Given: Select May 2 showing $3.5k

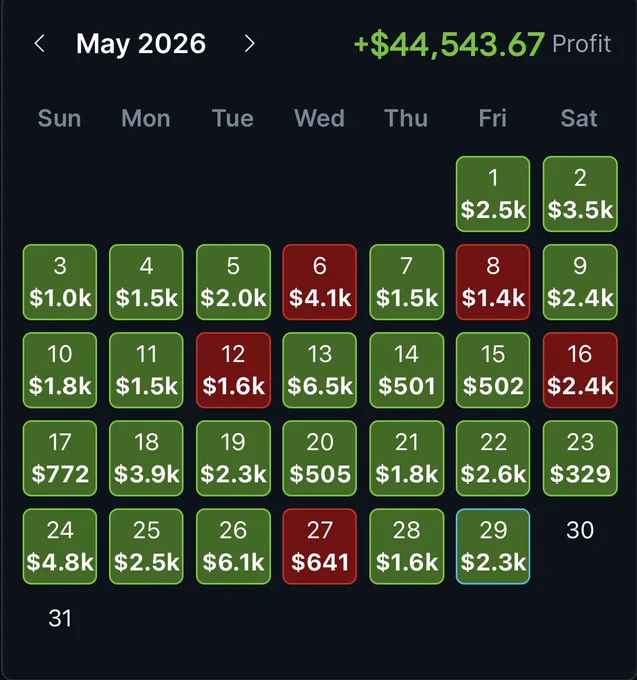Looking at the screenshot, I should [x=580, y=194].
